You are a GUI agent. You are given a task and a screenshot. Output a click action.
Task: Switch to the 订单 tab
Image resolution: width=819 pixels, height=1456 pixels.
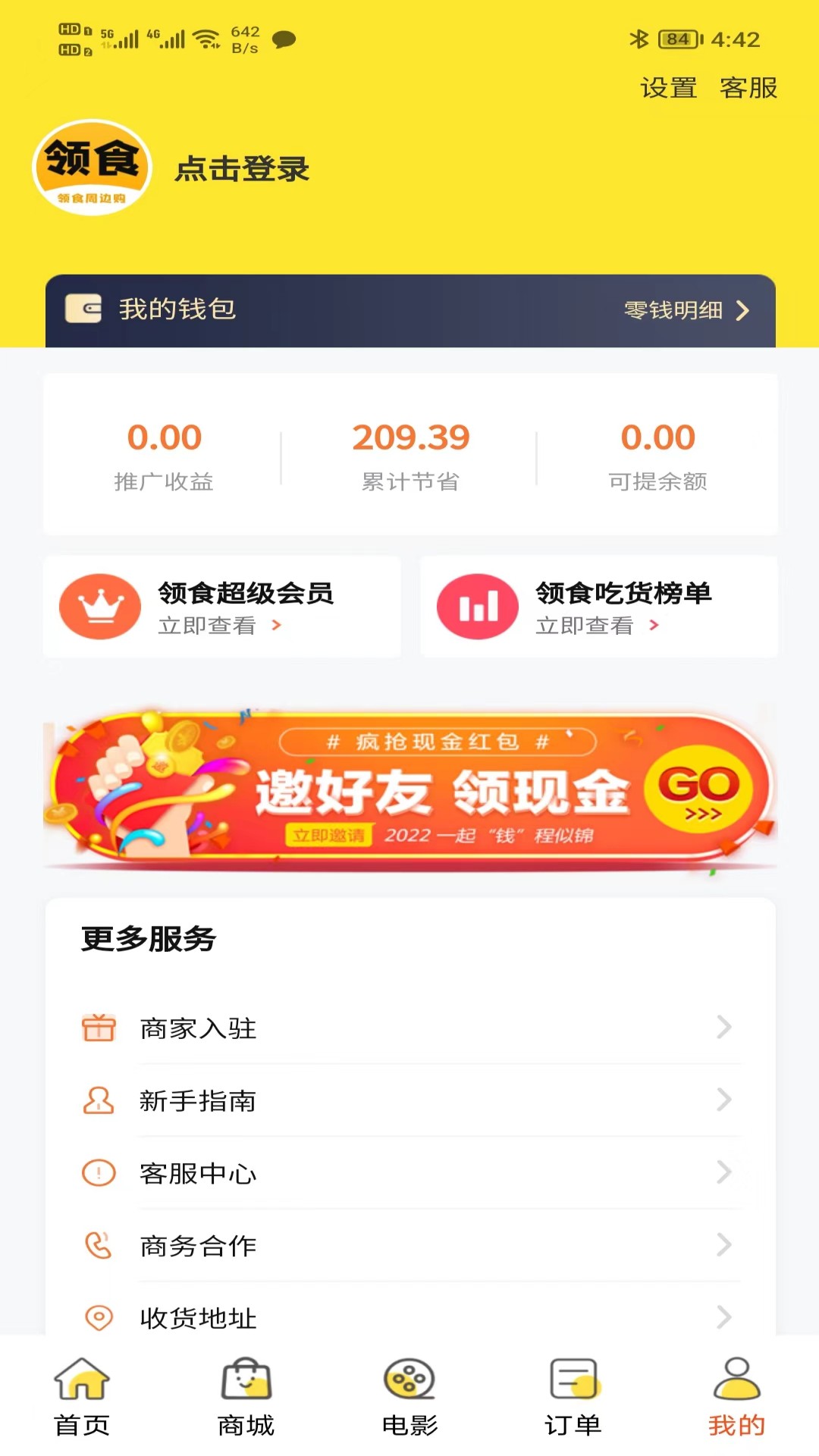pyautogui.click(x=573, y=1397)
